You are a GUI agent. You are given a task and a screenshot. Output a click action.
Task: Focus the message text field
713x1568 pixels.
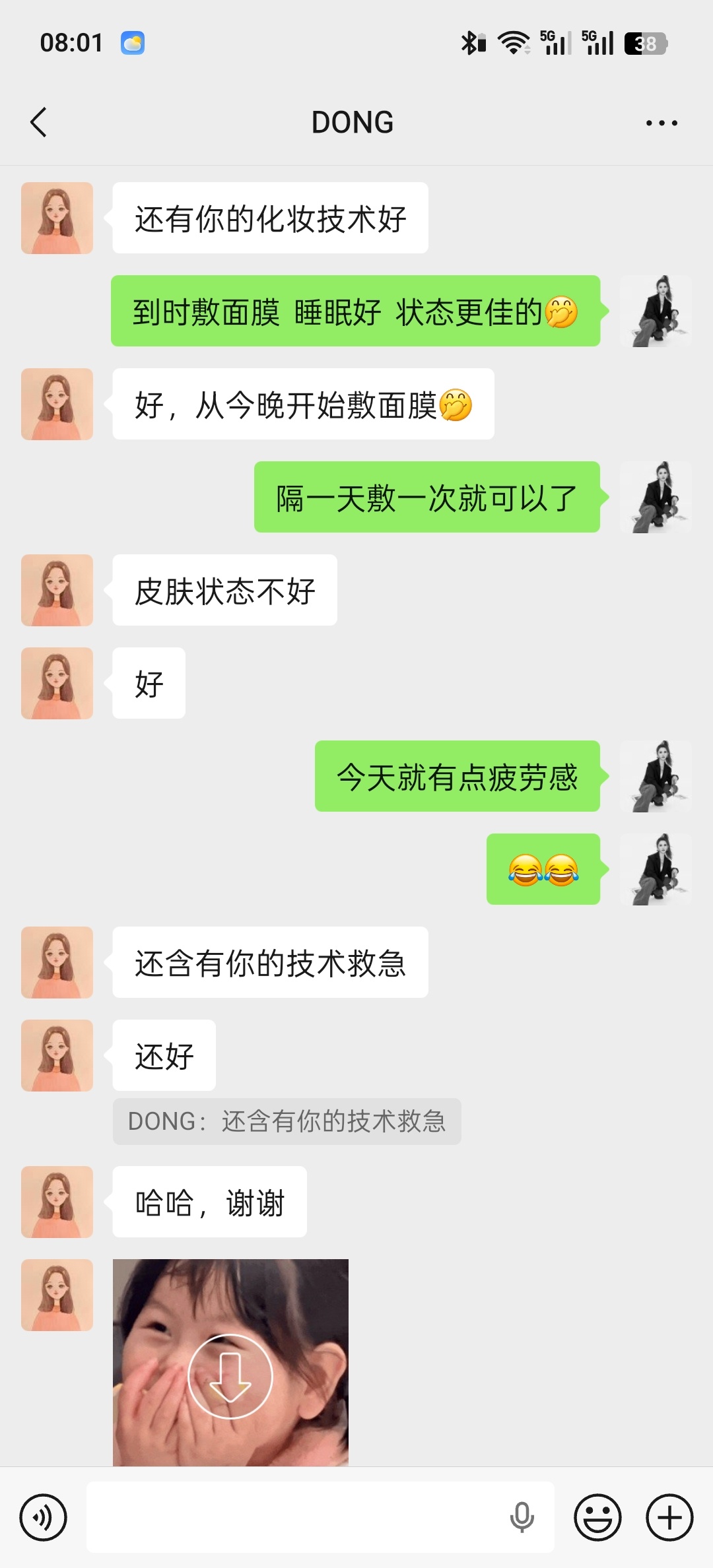297,1517
